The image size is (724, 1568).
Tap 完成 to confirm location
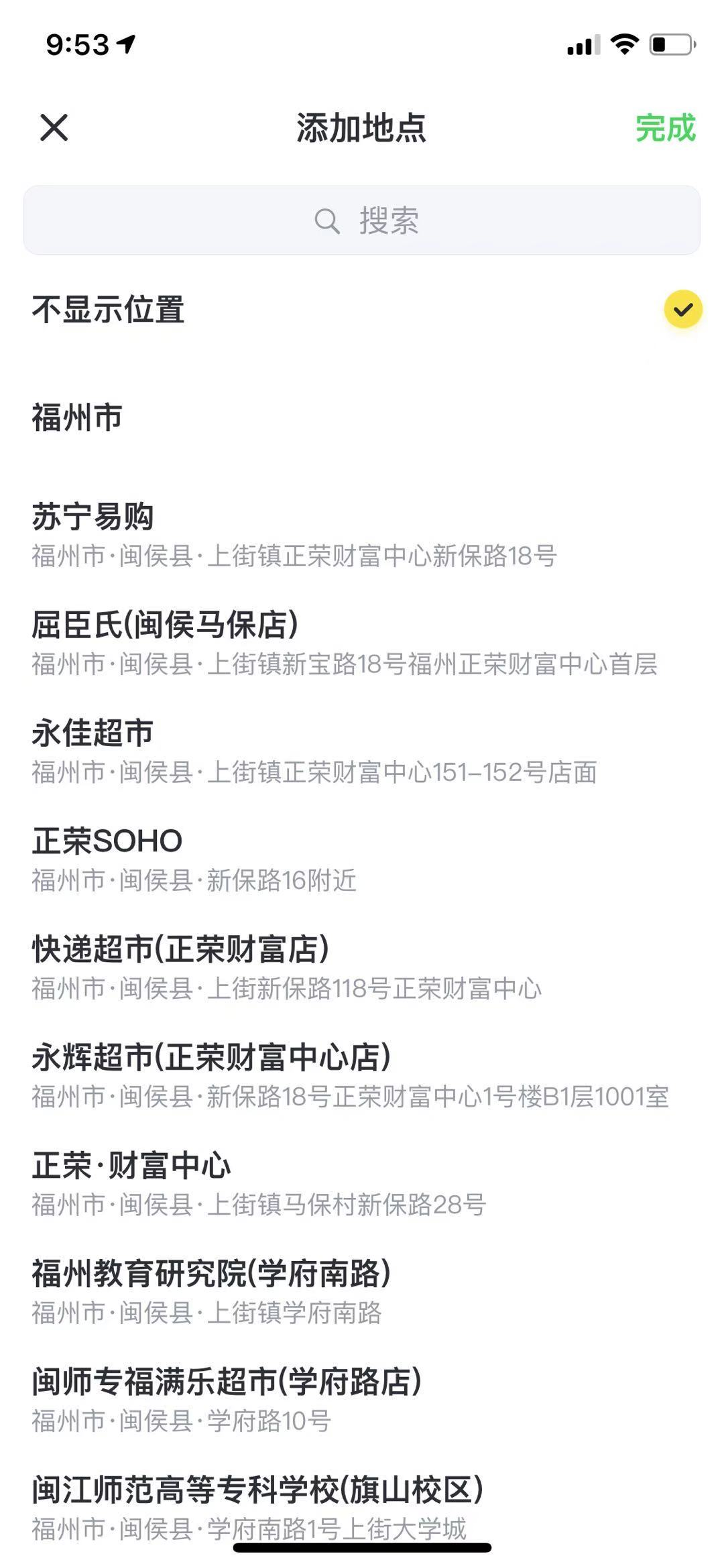665,127
